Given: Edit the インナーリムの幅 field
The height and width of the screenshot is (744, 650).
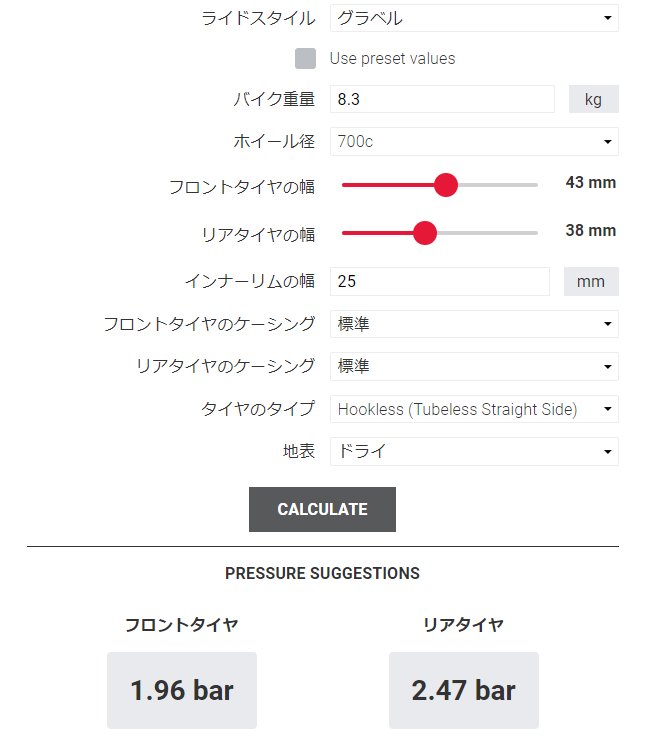Looking at the screenshot, I should pyautogui.click(x=440, y=281).
